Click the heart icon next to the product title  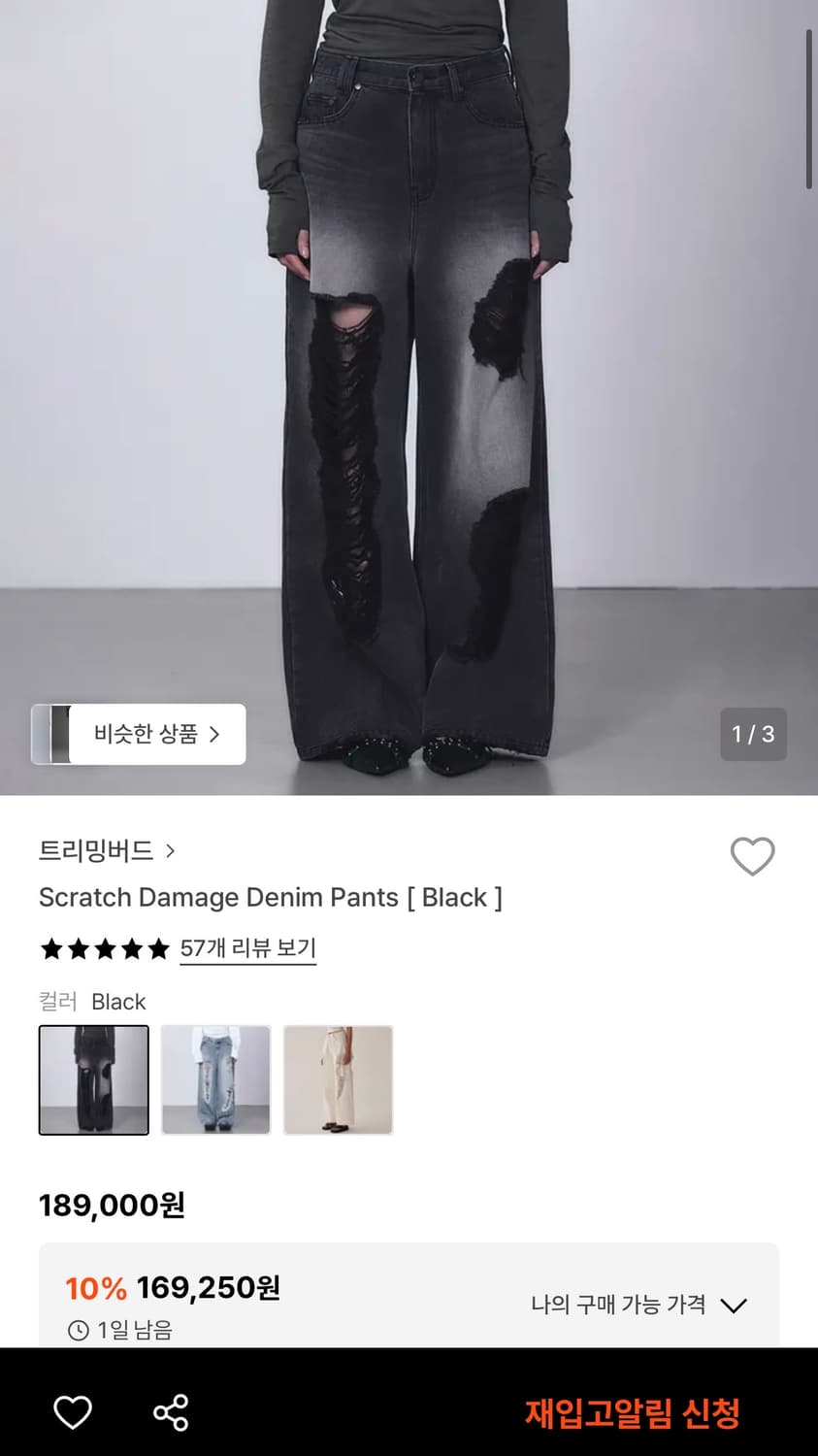(753, 856)
